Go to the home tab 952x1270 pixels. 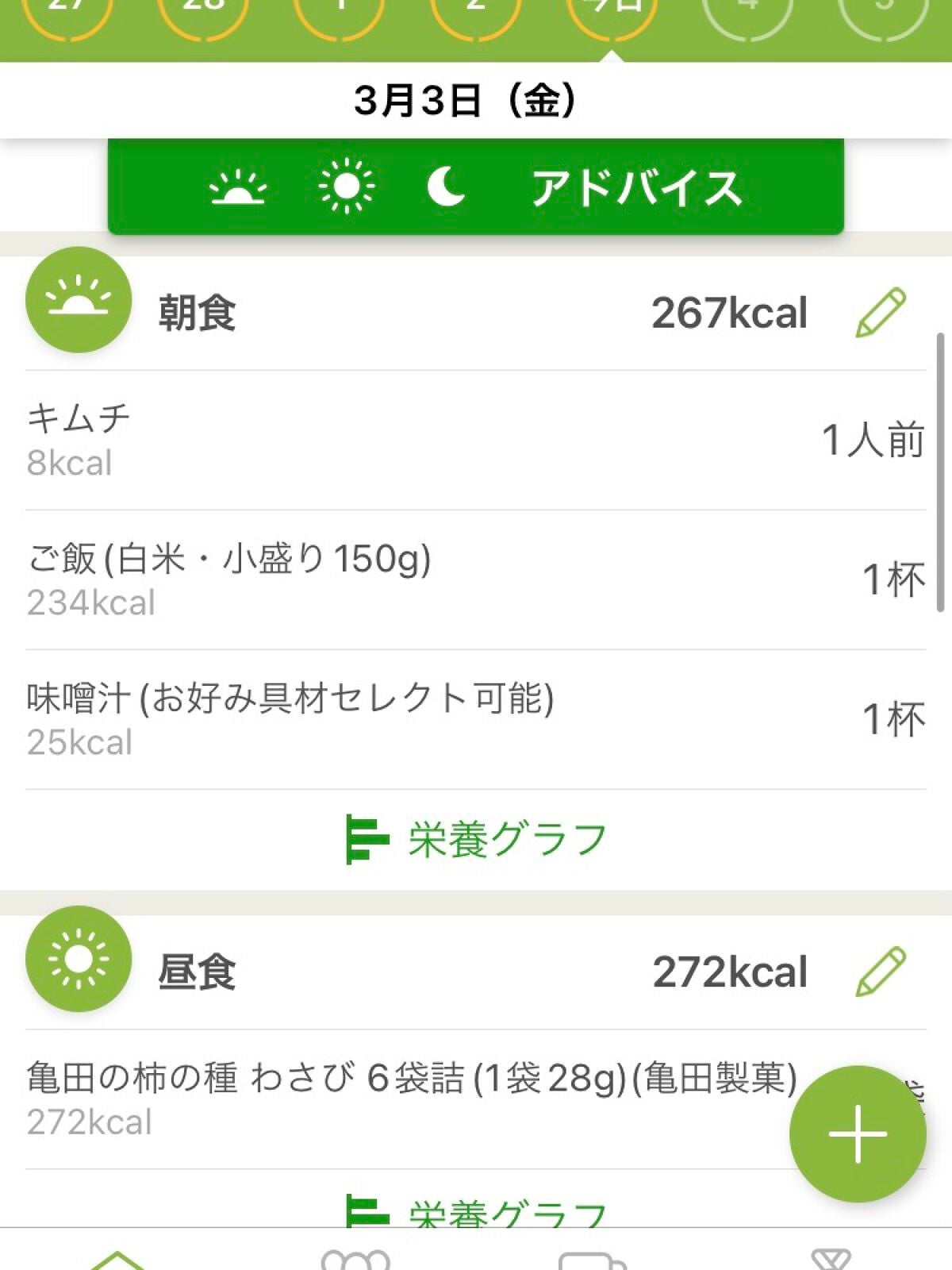(117, 1258)
